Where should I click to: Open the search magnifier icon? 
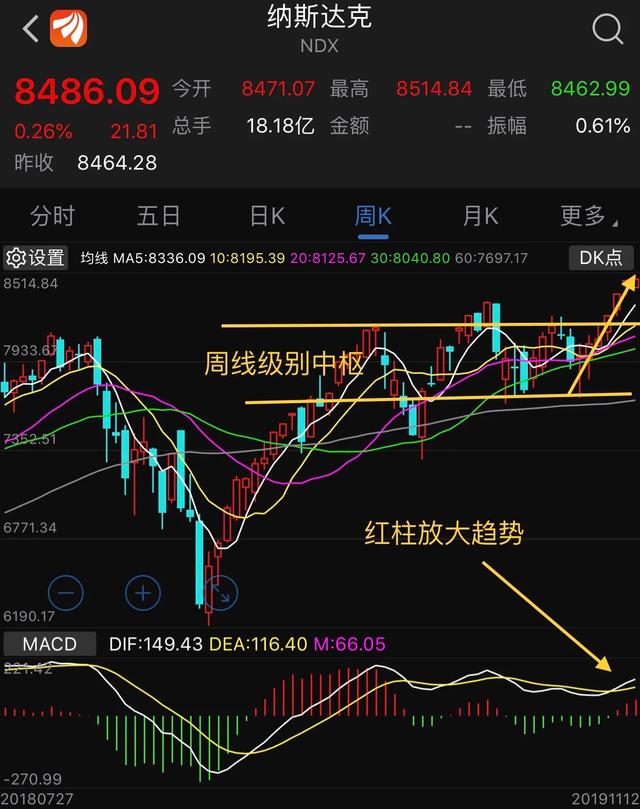coord(607,30)
